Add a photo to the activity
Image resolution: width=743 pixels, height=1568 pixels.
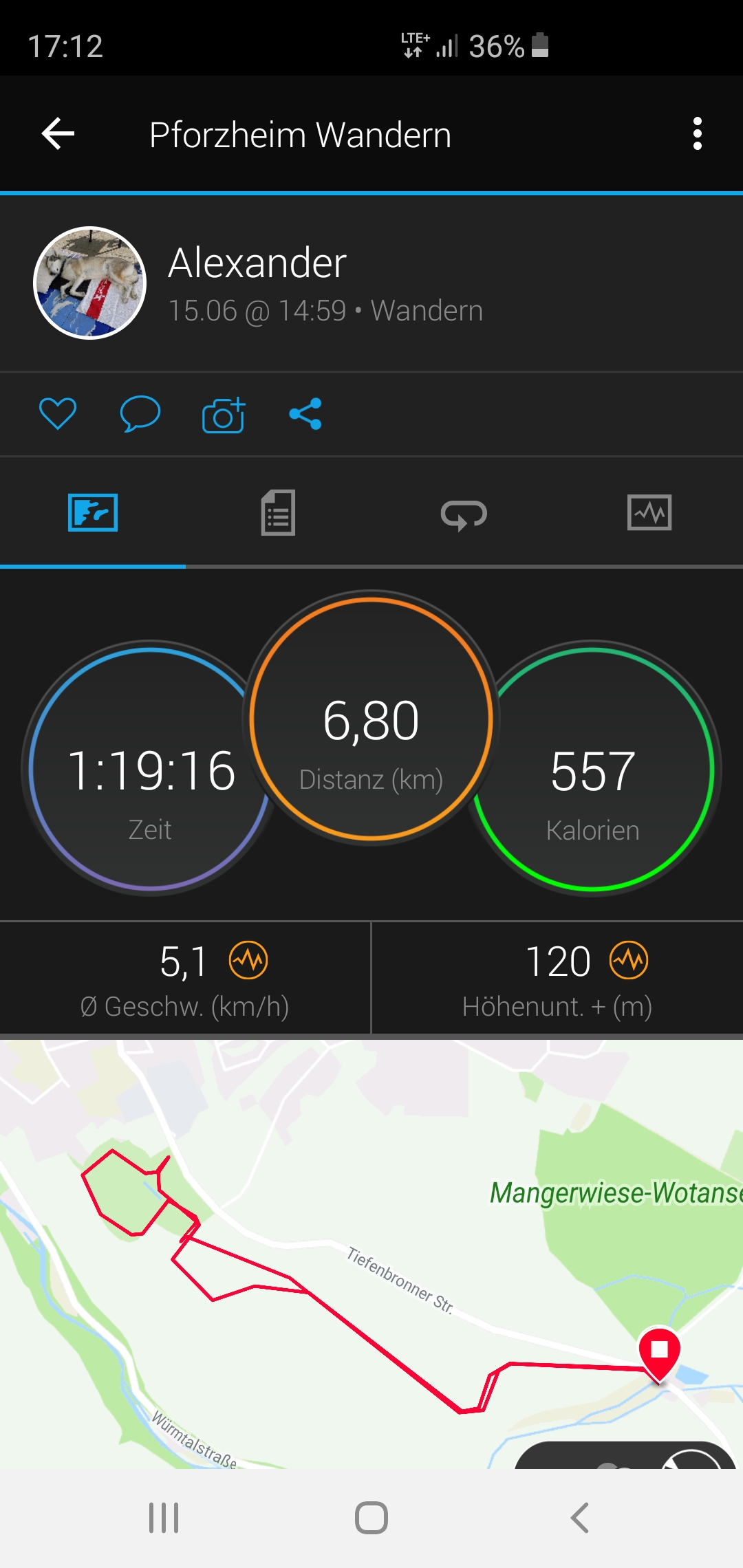click(x=224, y=415)
